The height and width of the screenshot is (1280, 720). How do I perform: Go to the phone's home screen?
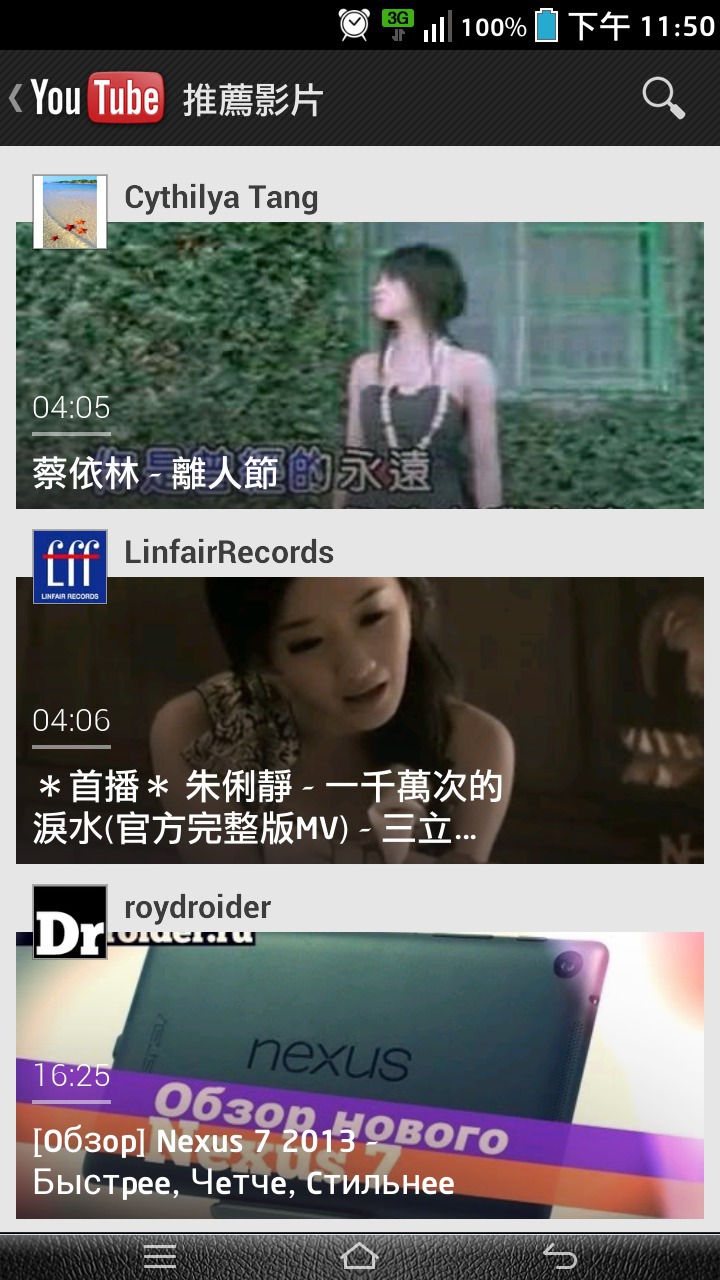(x=360, y=1256)
